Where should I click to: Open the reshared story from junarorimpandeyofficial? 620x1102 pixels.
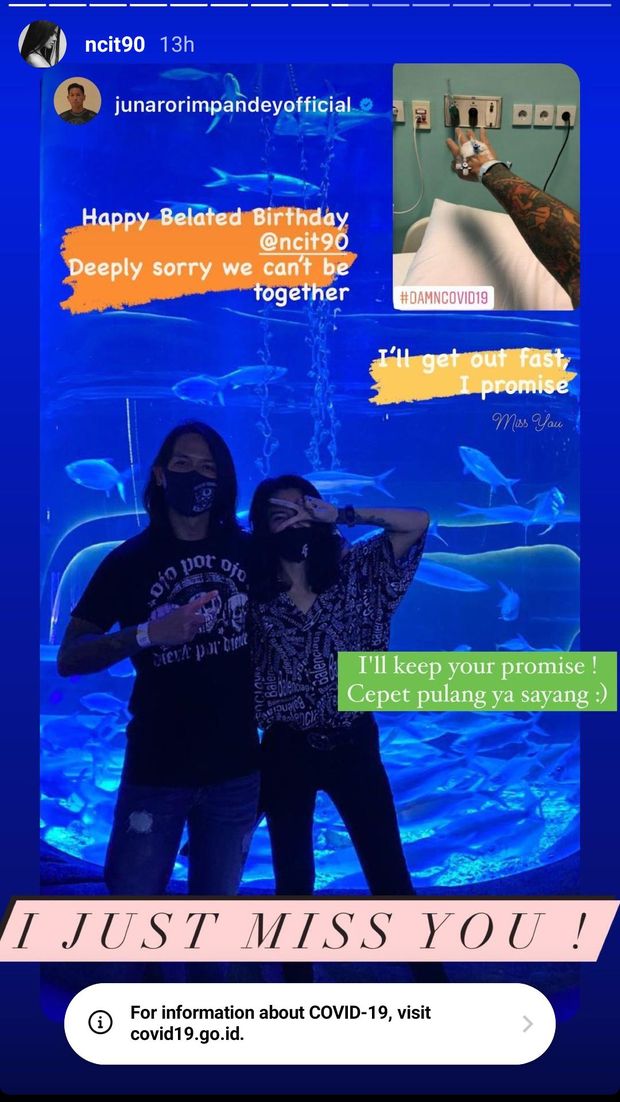(x=232, y=104)
